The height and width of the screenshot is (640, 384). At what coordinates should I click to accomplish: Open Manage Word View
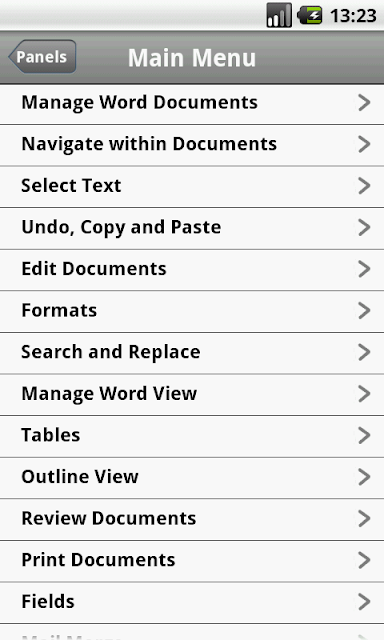tap(192, 395)
